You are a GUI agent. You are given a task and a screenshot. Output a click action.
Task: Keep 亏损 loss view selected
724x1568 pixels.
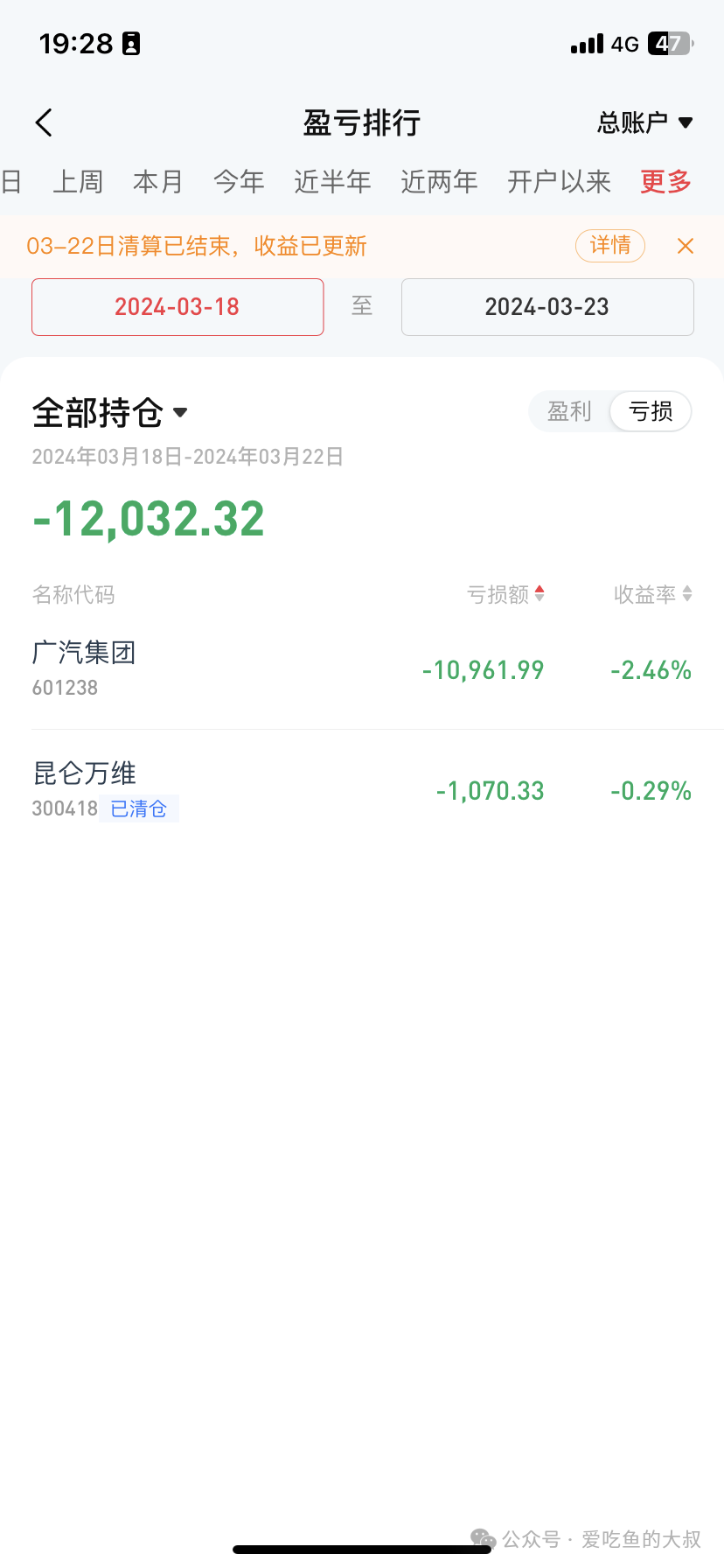click(x=649, y=411)
